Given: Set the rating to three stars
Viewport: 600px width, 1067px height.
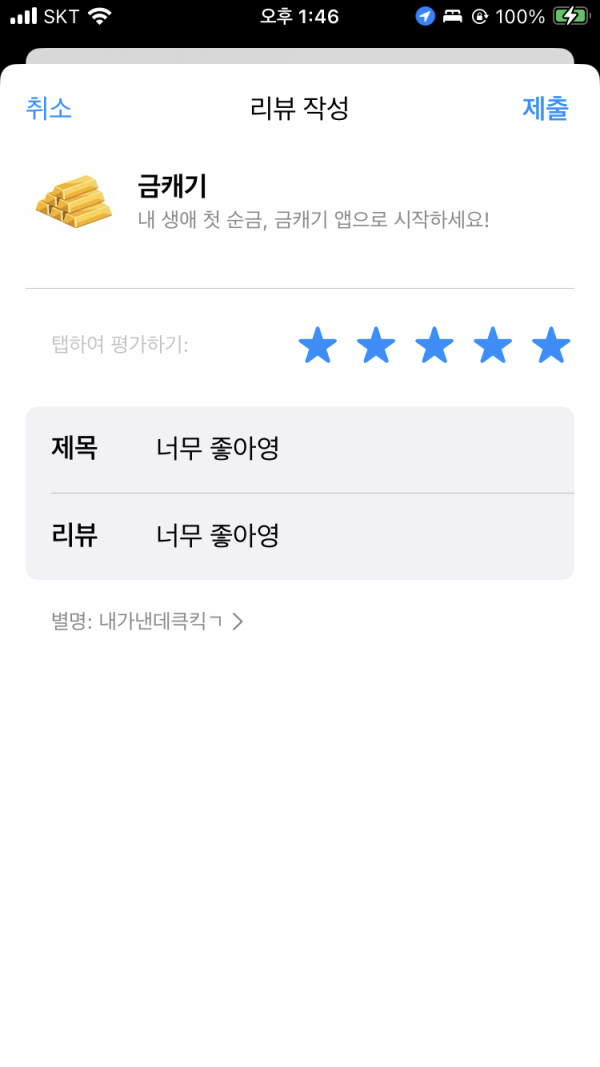Looking at the screenshot, I should 434,345.
